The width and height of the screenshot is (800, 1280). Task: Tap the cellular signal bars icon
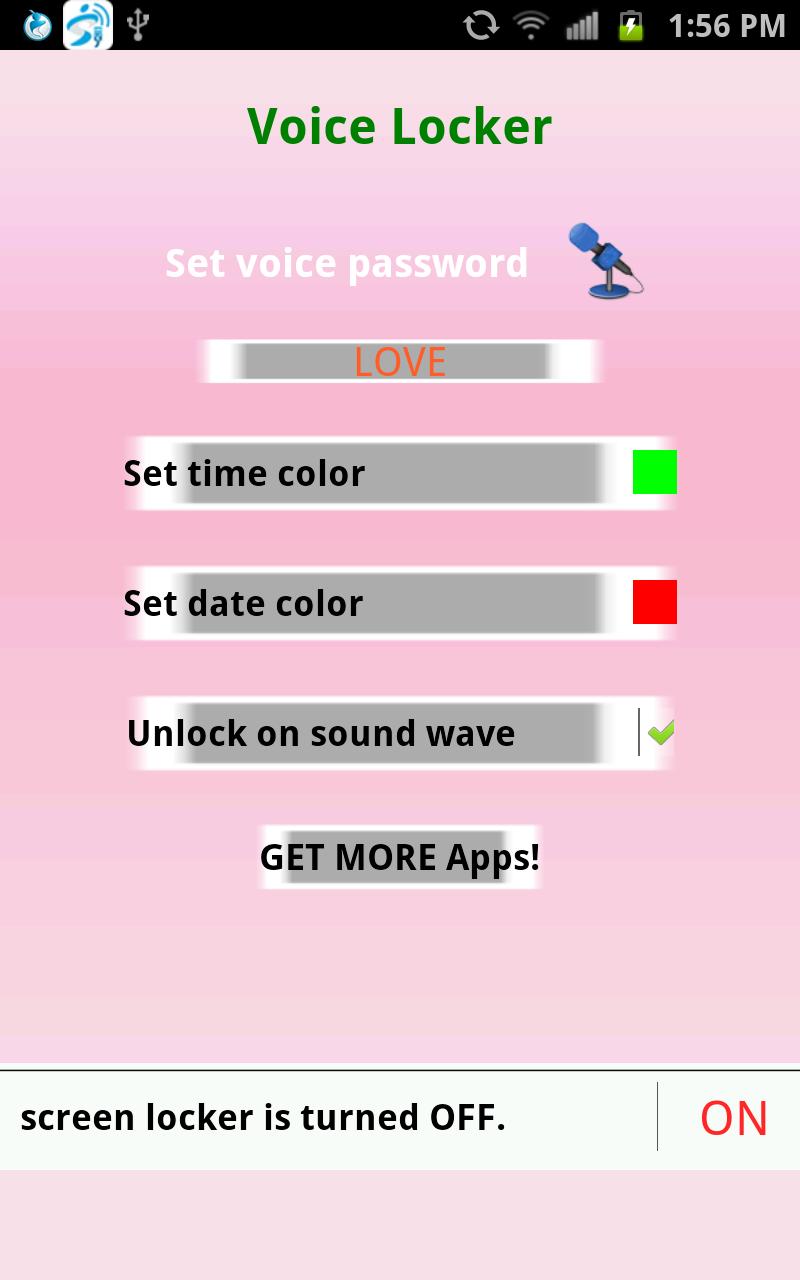[582, 26]
